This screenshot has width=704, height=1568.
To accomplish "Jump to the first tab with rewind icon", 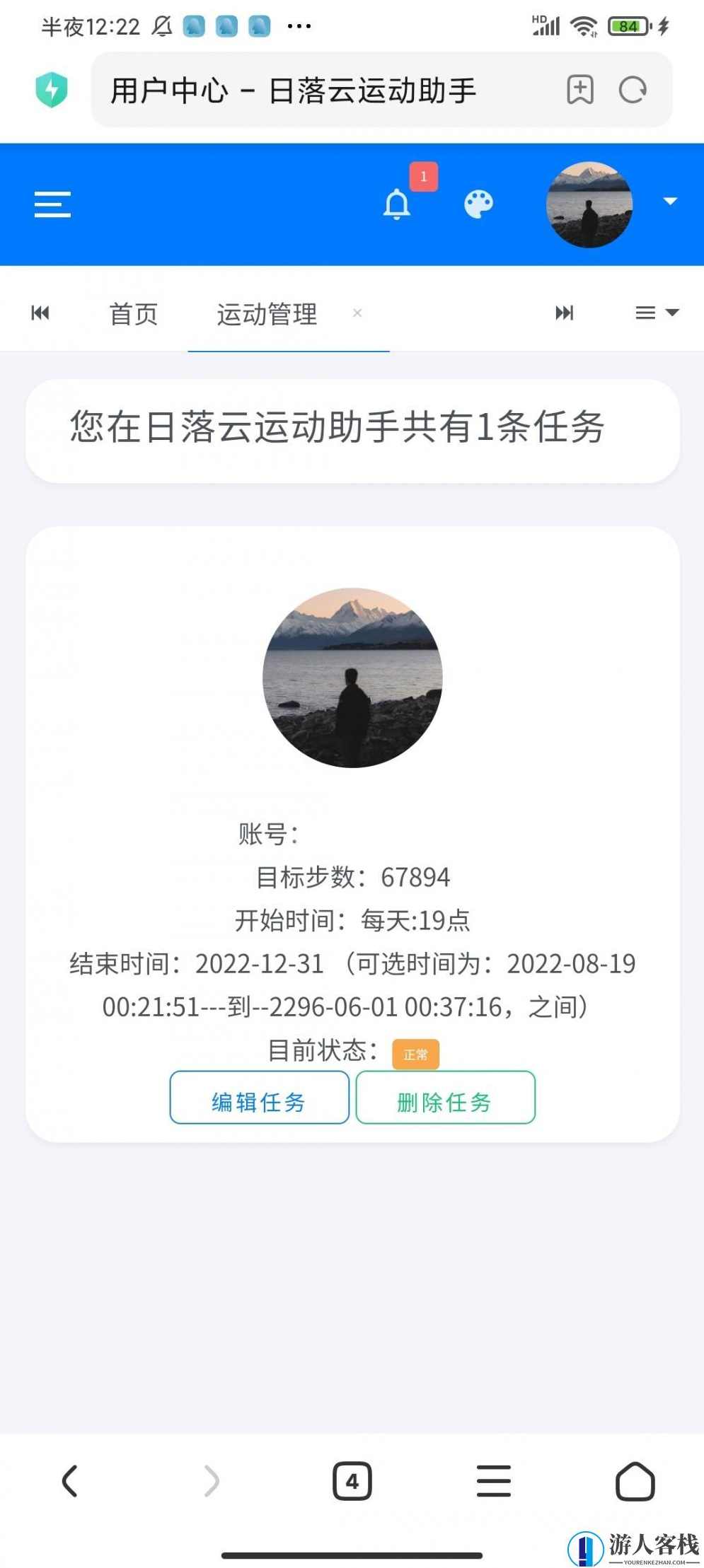I will coord(40,312).
